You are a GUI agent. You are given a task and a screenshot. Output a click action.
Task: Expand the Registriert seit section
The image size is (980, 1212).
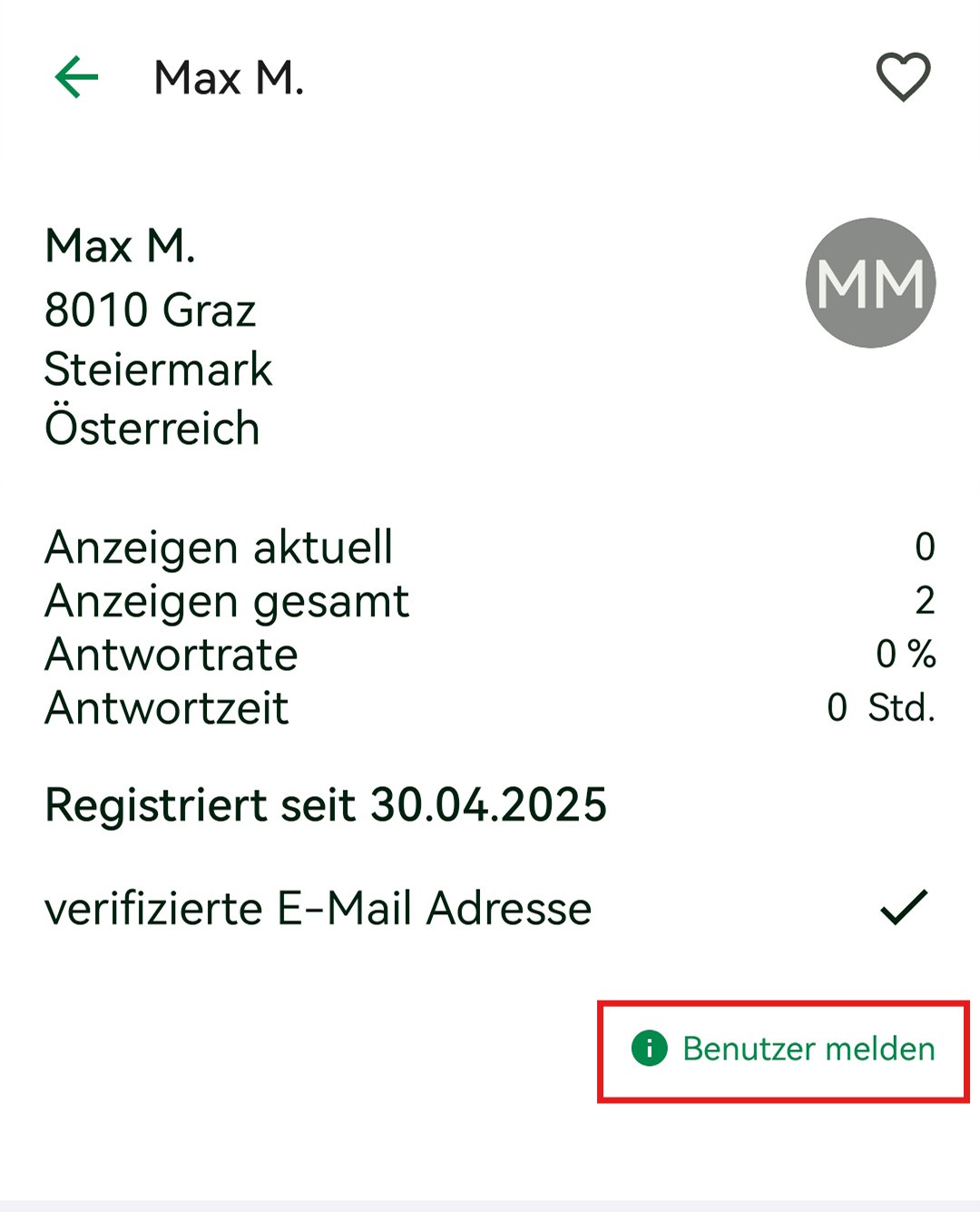tap(328, 804)
